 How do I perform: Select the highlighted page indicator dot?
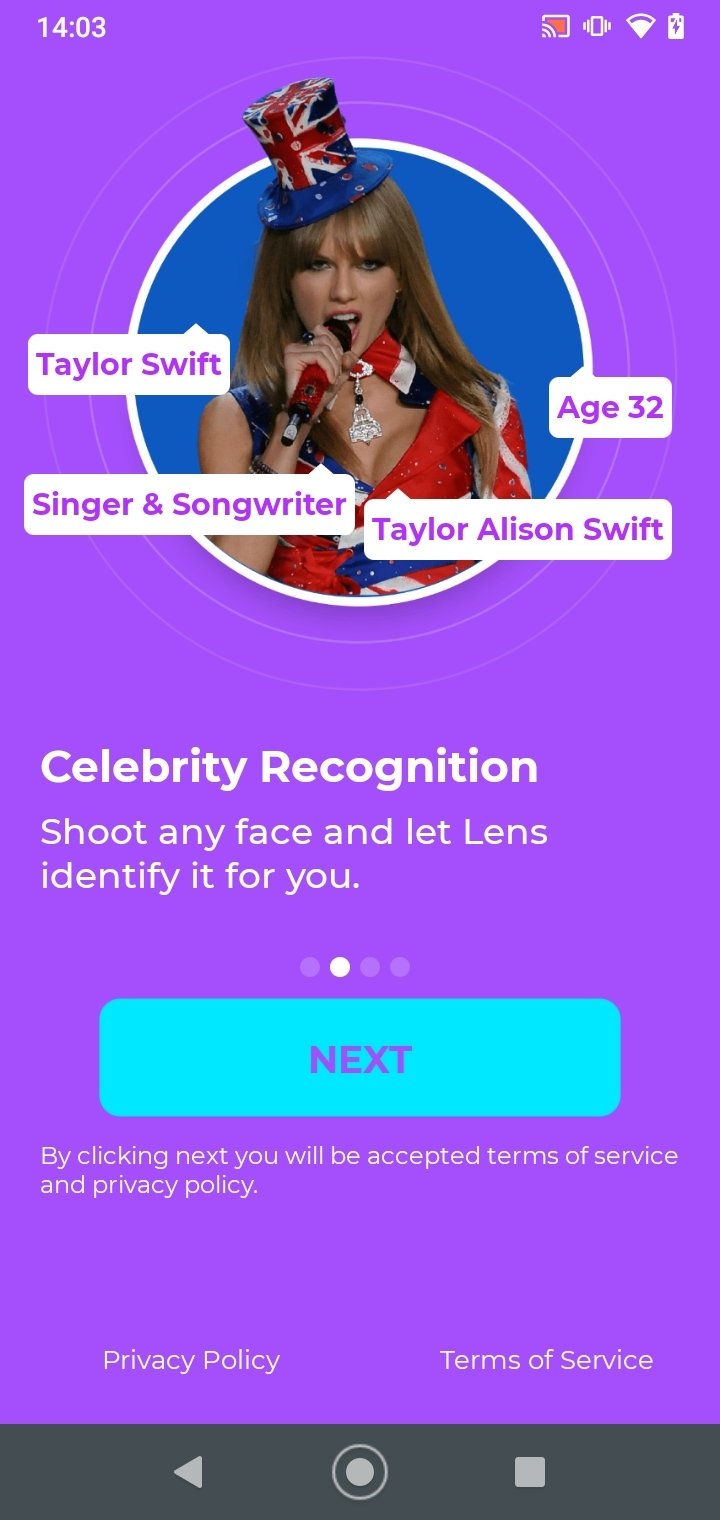[x=340, y=967]
